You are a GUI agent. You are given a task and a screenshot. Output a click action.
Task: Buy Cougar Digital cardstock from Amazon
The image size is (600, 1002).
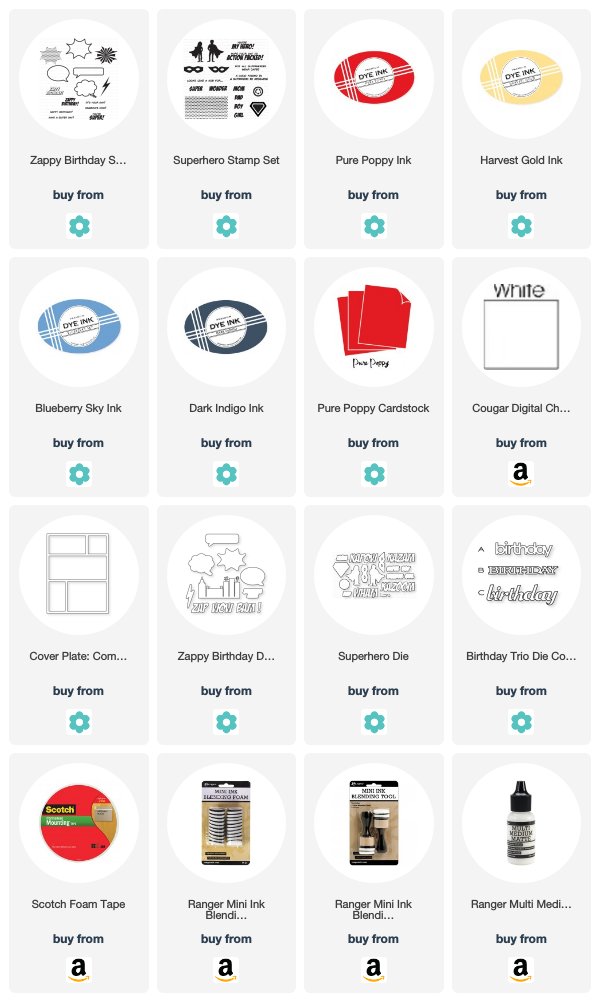521,474
